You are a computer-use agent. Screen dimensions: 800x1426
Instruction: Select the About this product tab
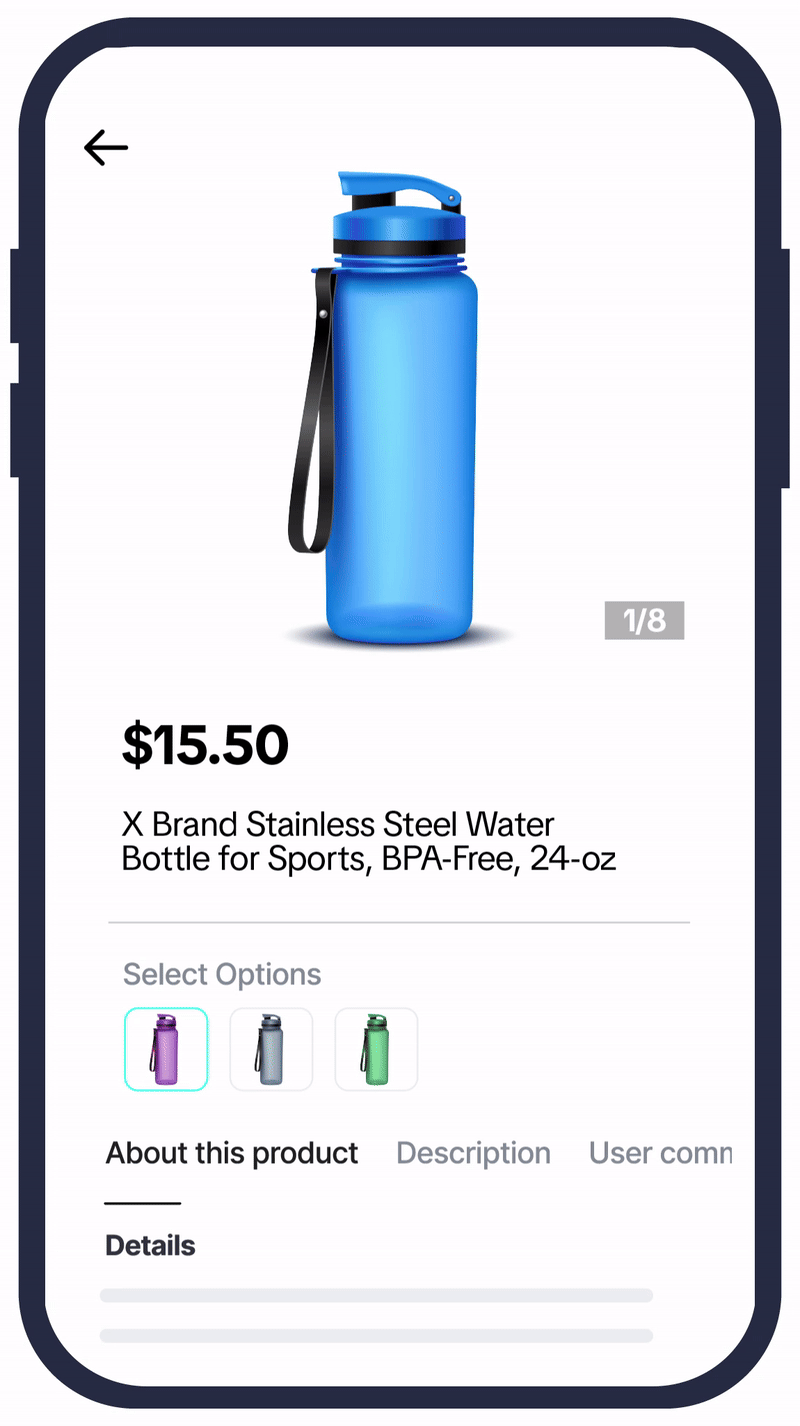tap(232, 1153)
